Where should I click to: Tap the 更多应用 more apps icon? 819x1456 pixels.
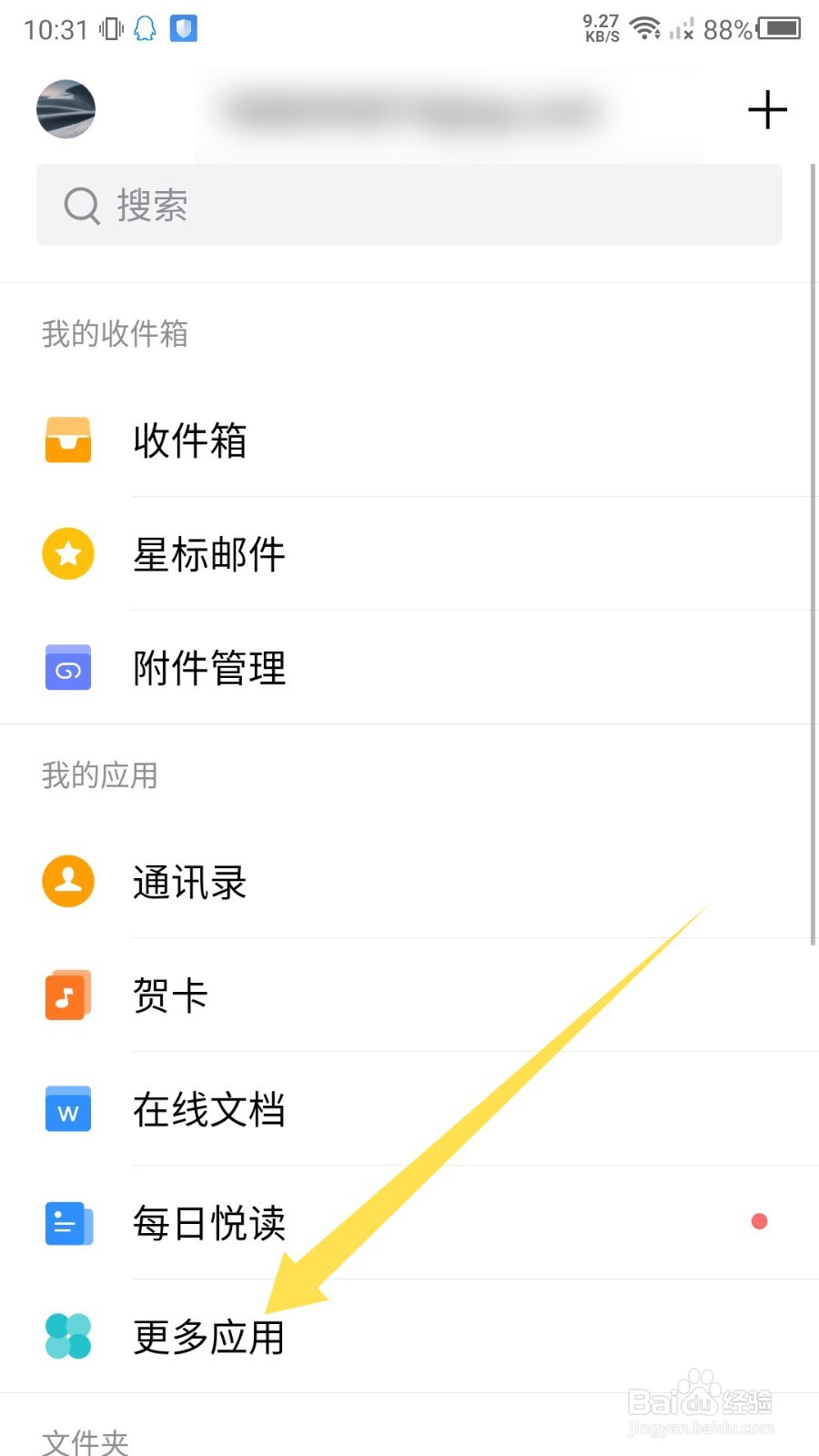point(67,1338)
